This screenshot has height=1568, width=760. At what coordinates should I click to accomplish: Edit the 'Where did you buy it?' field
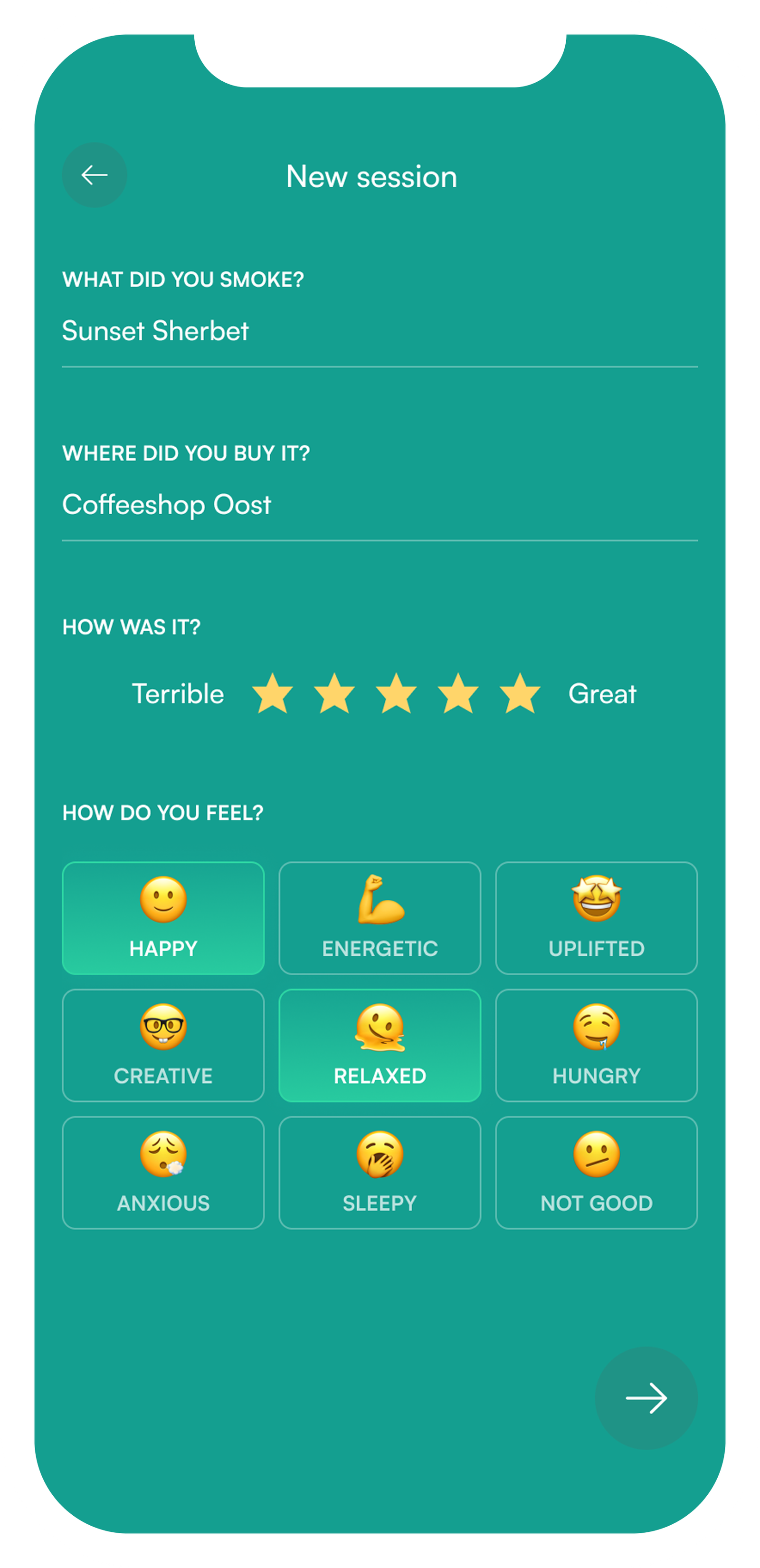tap(379, 505)
